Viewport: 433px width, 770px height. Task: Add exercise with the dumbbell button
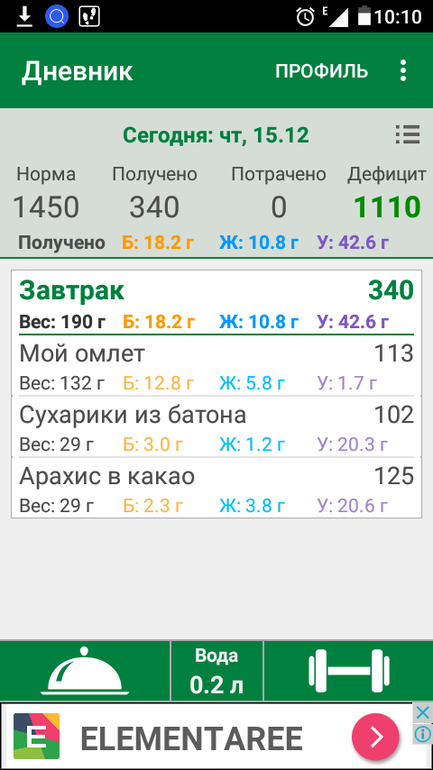pos(349,670)
